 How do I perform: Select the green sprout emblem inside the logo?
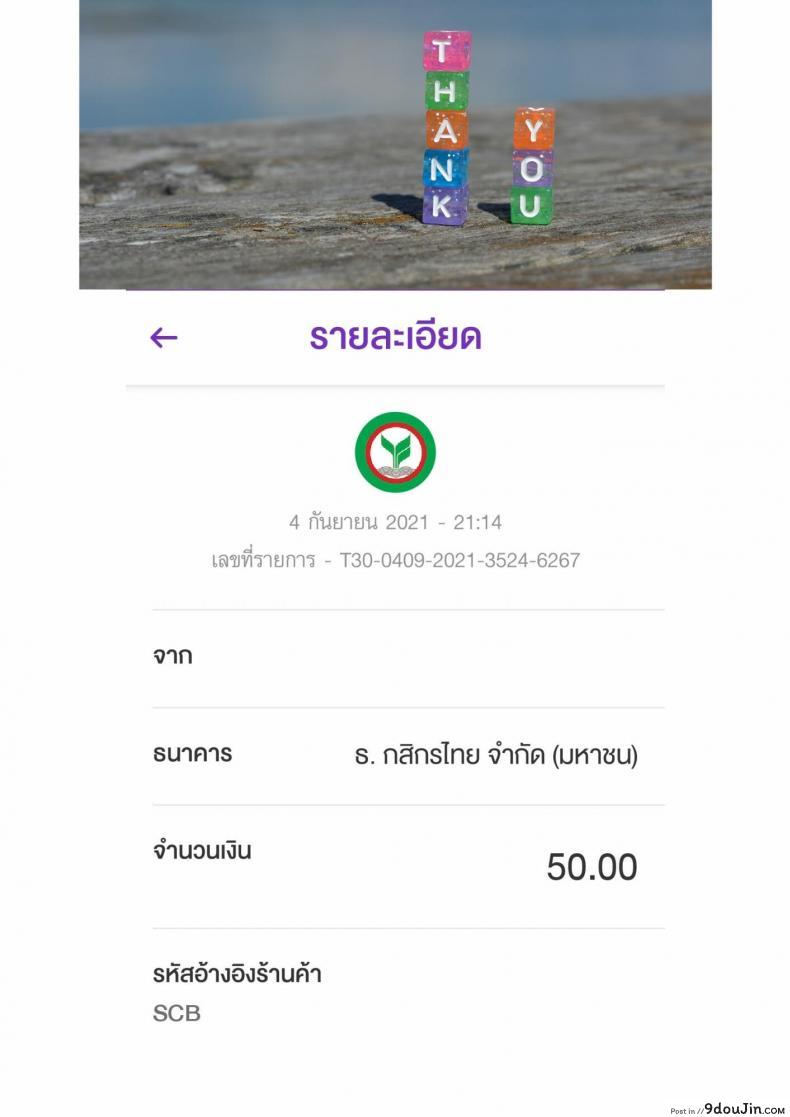[395, 451]
